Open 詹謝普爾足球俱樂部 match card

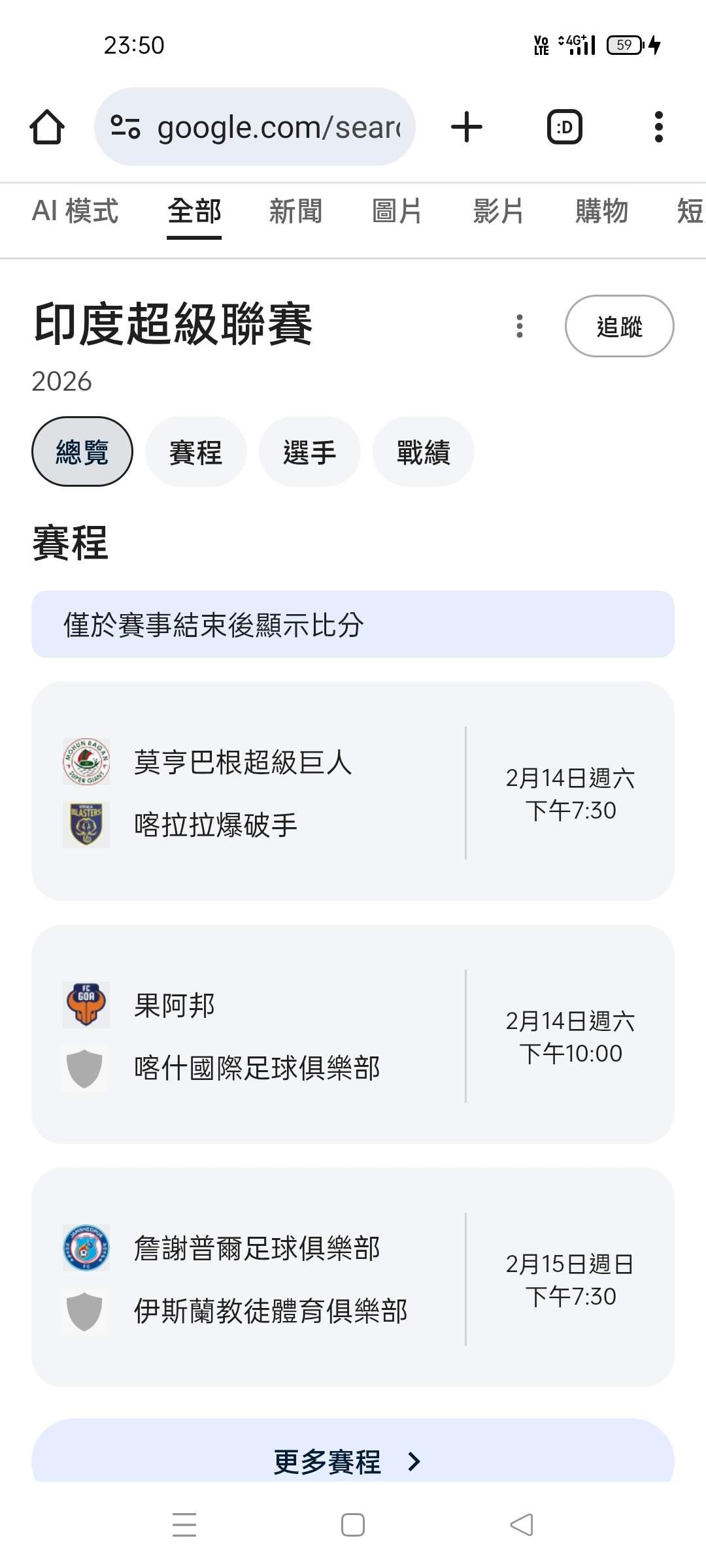353,1278
